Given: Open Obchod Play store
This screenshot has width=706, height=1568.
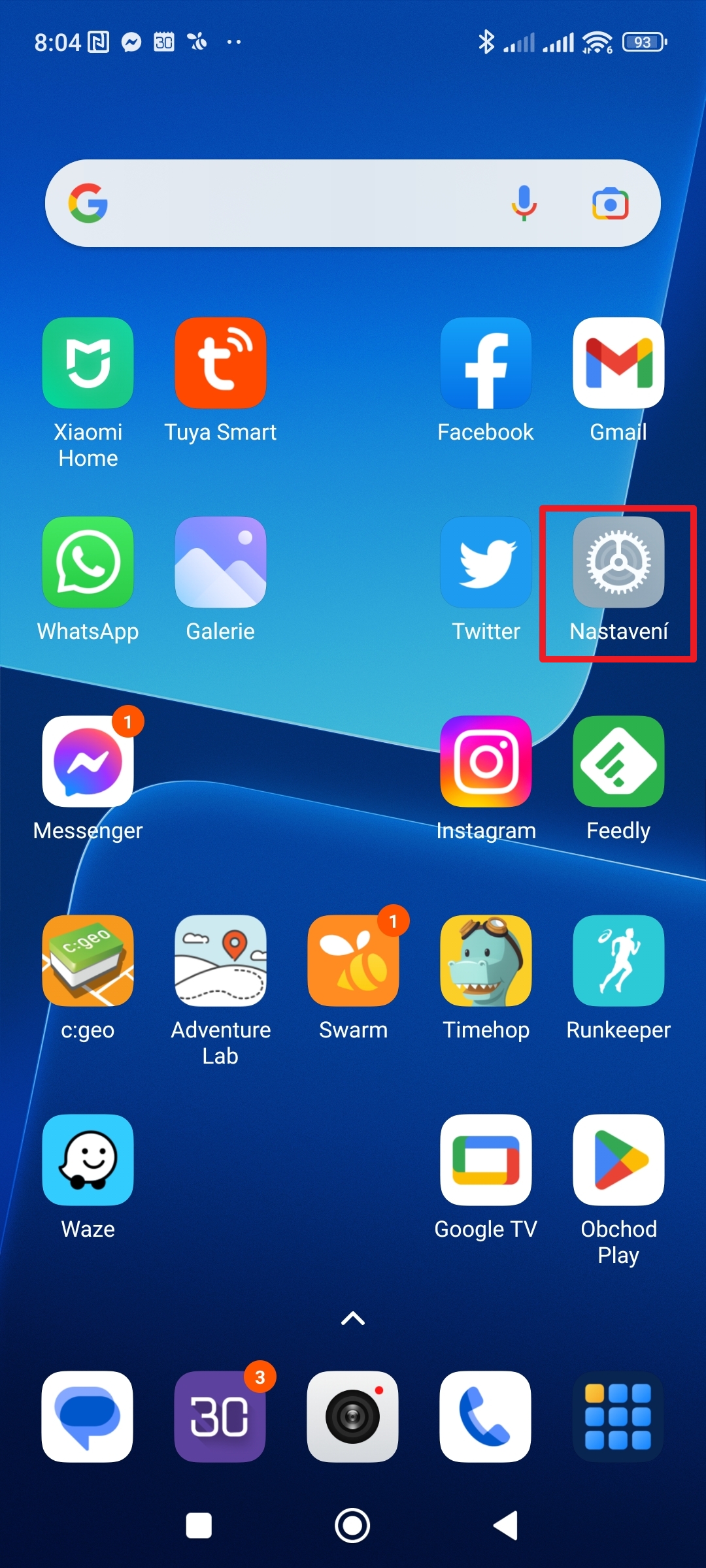Looking at the screenshot, I should tap(618, 1160).
